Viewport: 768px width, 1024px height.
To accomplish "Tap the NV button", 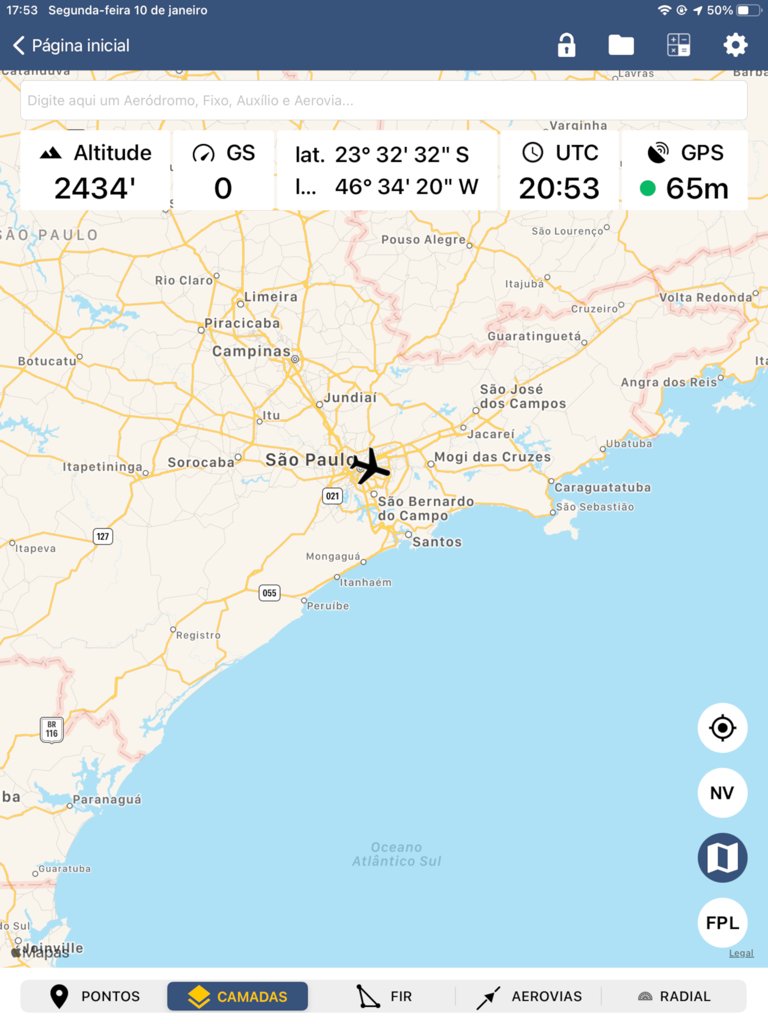I will 722,793.
